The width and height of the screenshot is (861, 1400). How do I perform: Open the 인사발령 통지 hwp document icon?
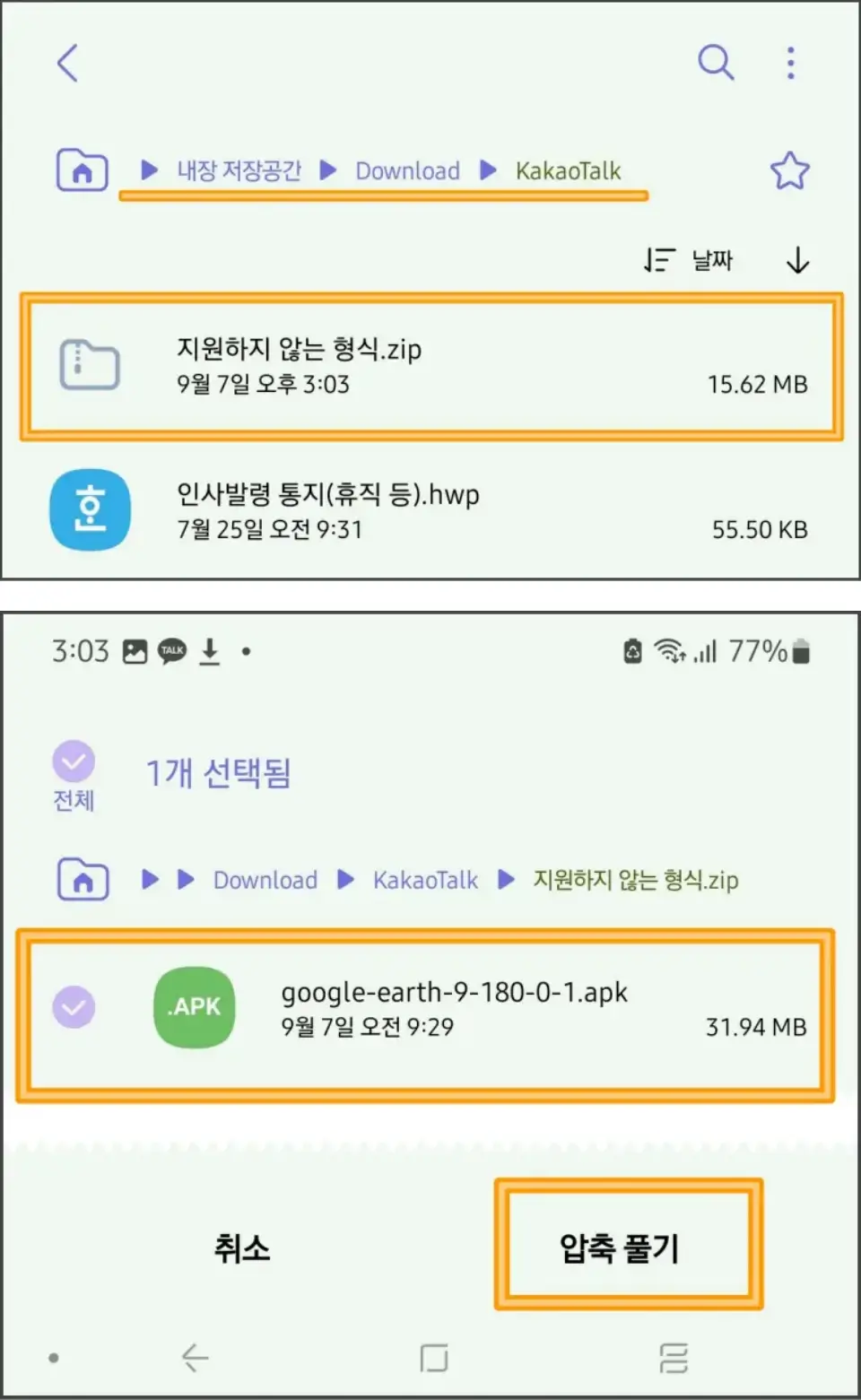point(90,509)
